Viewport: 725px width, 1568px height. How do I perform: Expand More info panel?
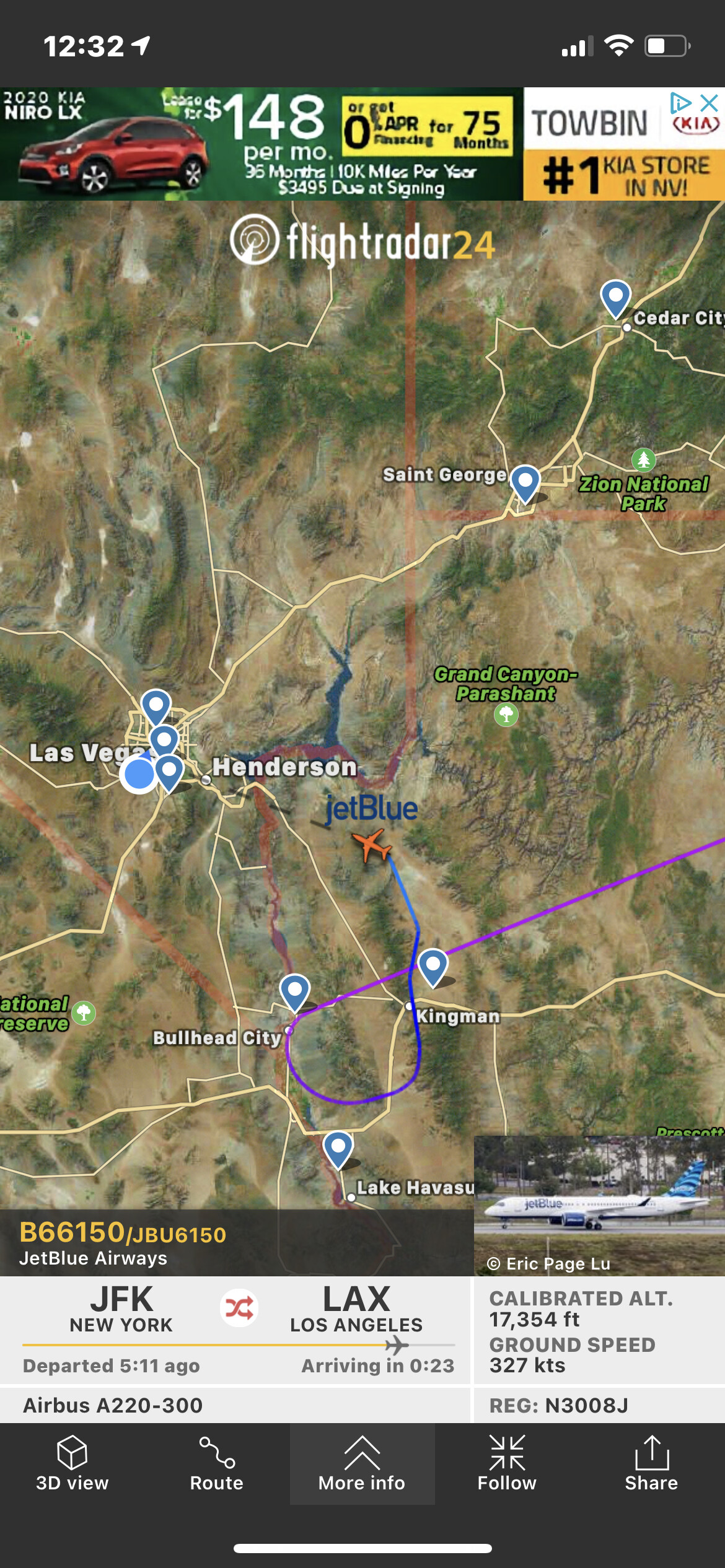(362, 1463)
